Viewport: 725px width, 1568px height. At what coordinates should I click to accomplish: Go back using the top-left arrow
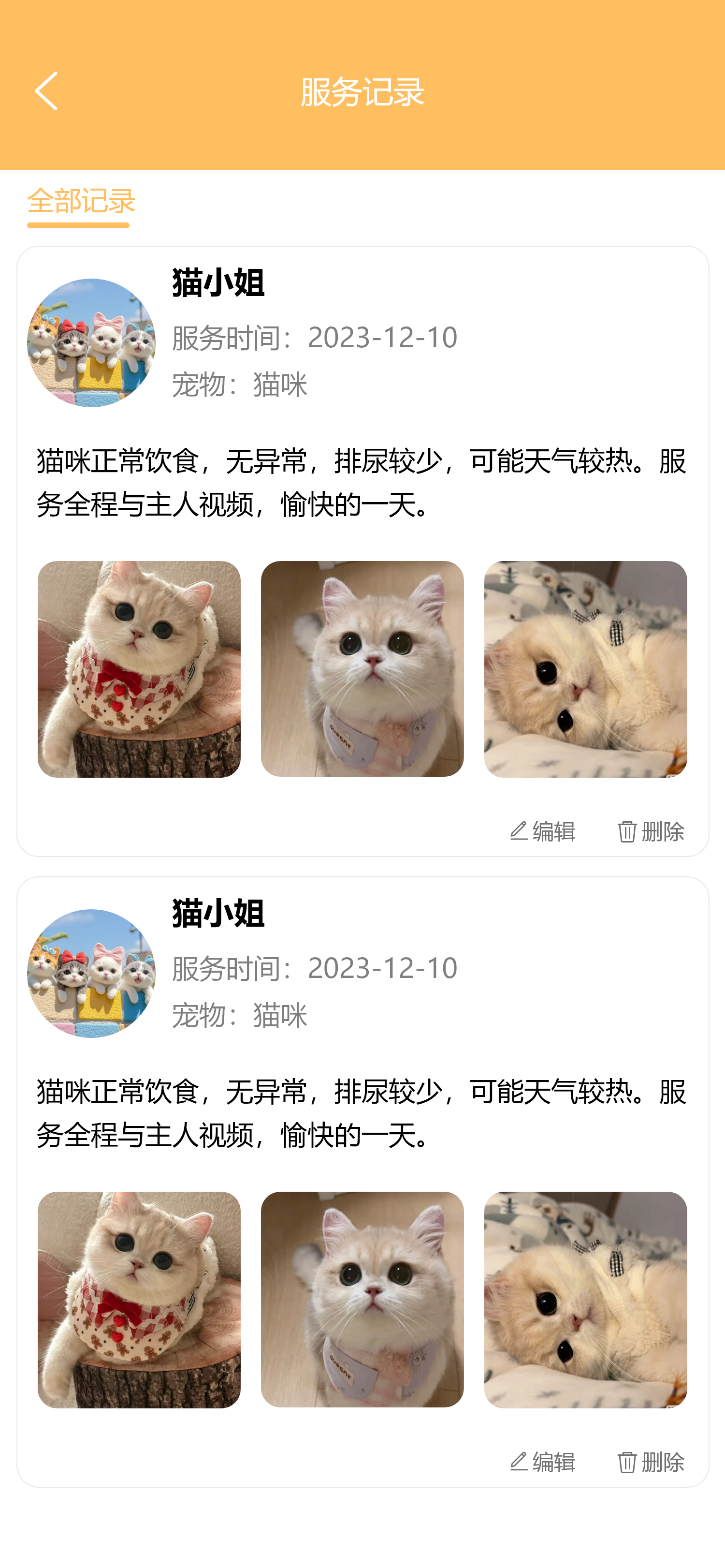tap(46, 91)
